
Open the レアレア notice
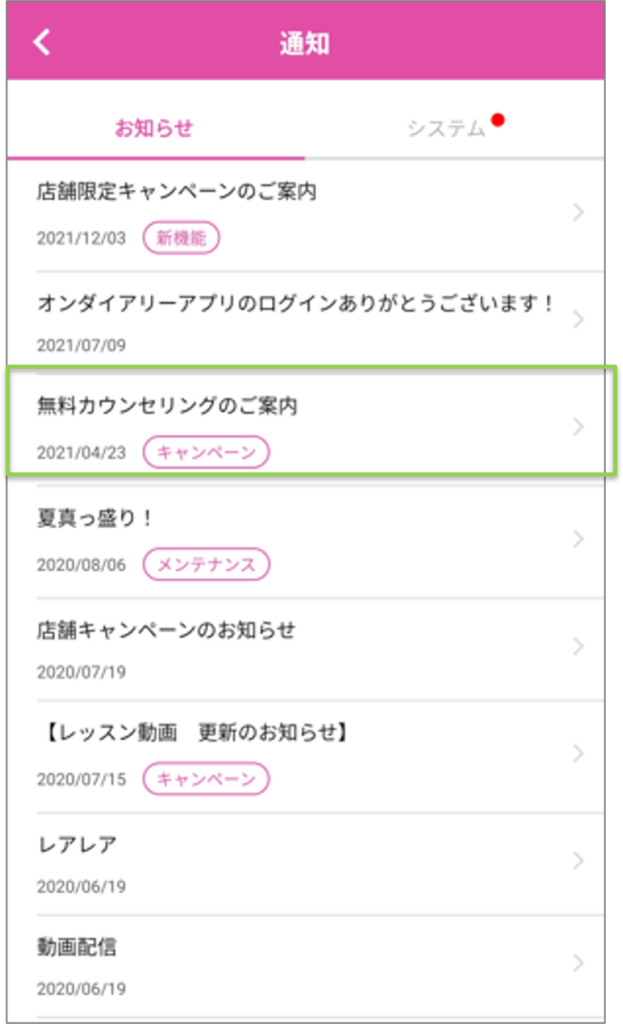[x=305, y=862]
